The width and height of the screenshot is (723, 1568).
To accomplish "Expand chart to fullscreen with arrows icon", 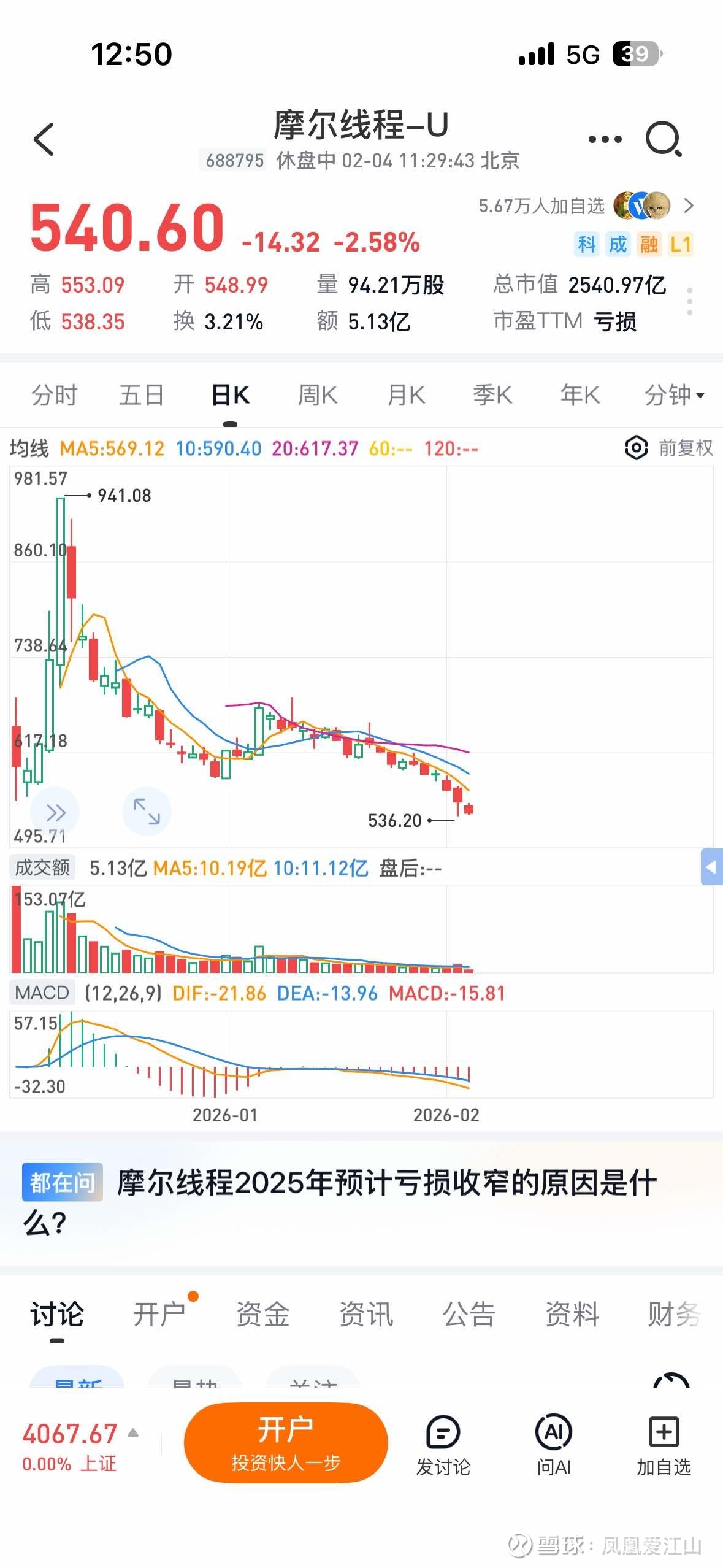I will pyautogui.click(x=146, y=811).
